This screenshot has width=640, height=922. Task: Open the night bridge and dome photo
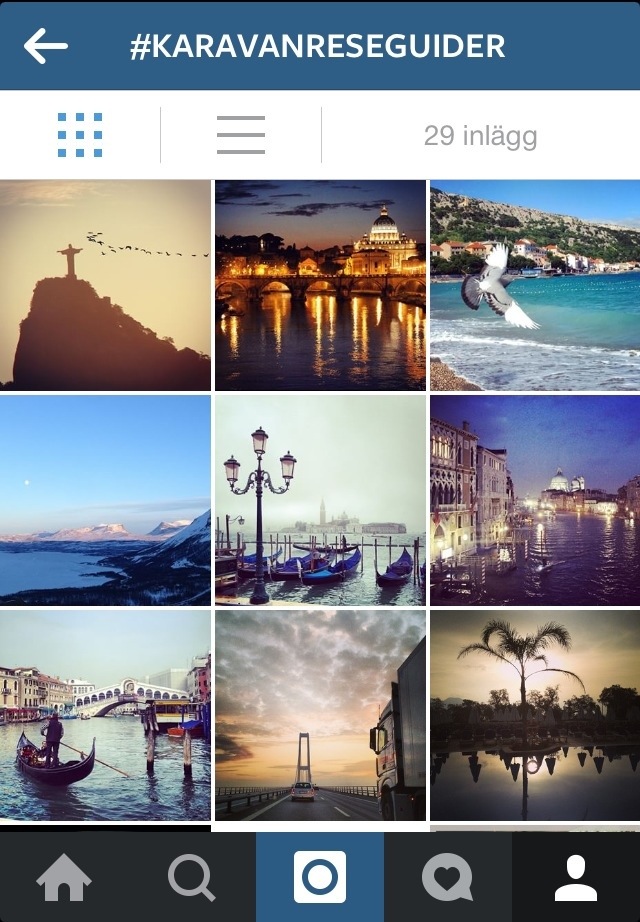(x=320, y=285)
